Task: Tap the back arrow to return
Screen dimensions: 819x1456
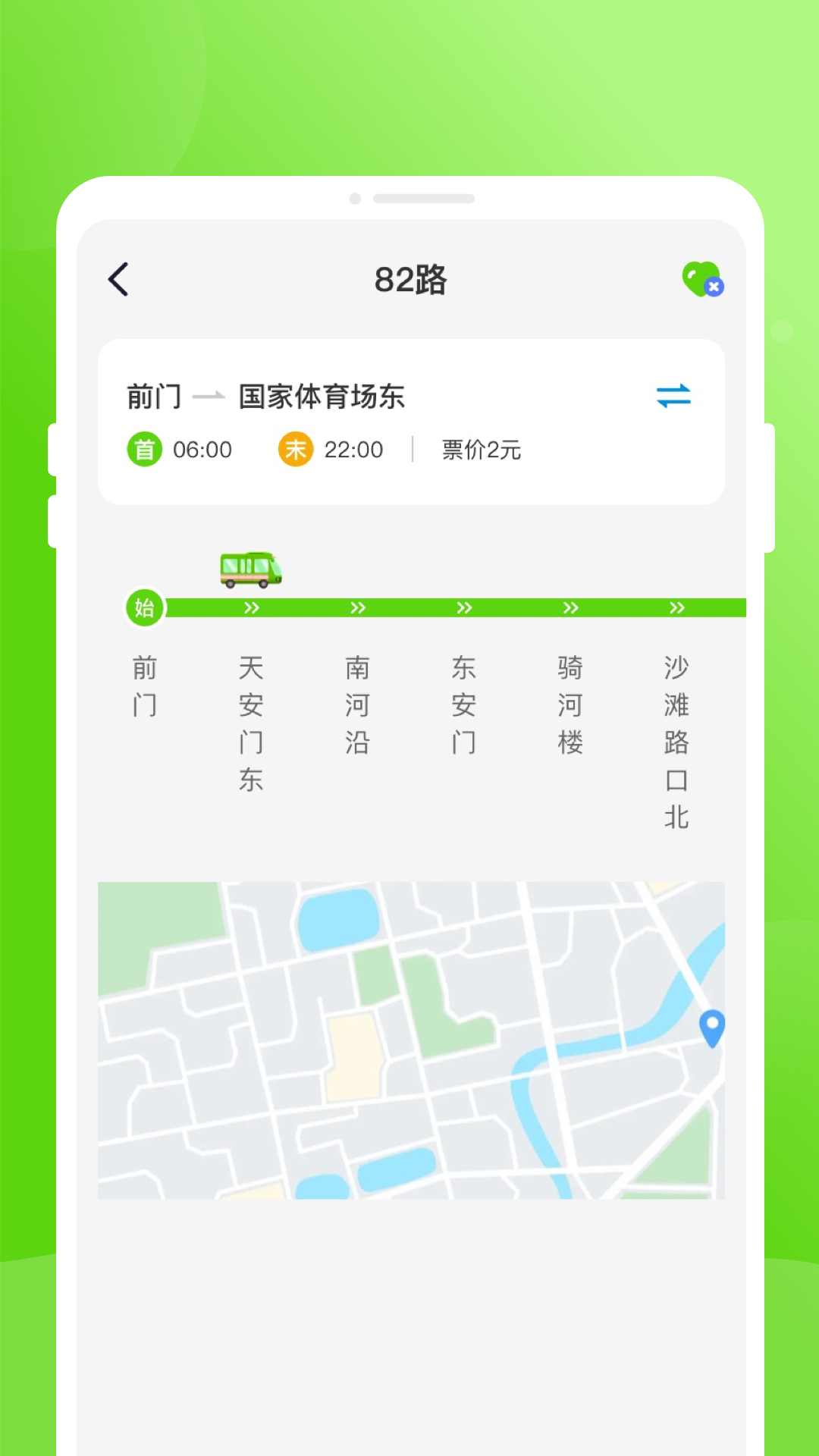Action: (118, 279)
